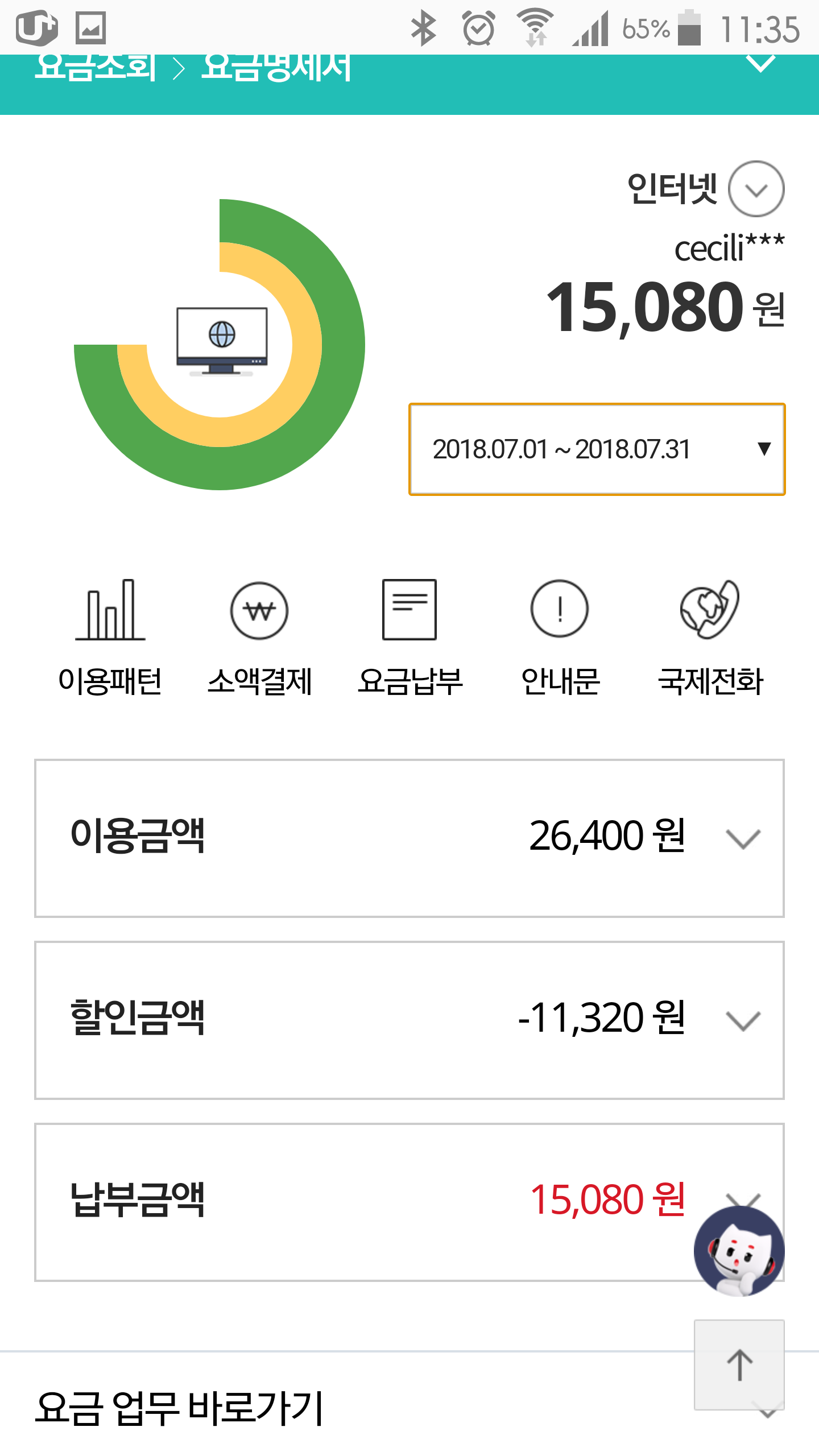Open the chatbot assistant floating button

[739, 1251]
